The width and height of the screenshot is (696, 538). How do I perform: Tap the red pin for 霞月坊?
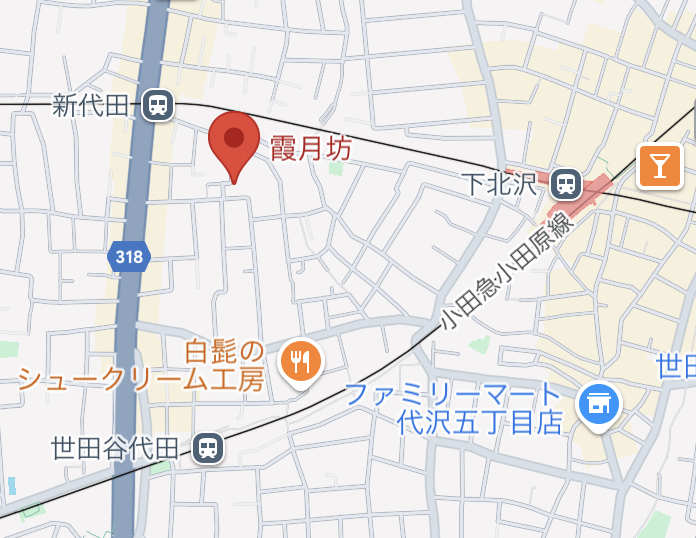(x=233, y=142)
